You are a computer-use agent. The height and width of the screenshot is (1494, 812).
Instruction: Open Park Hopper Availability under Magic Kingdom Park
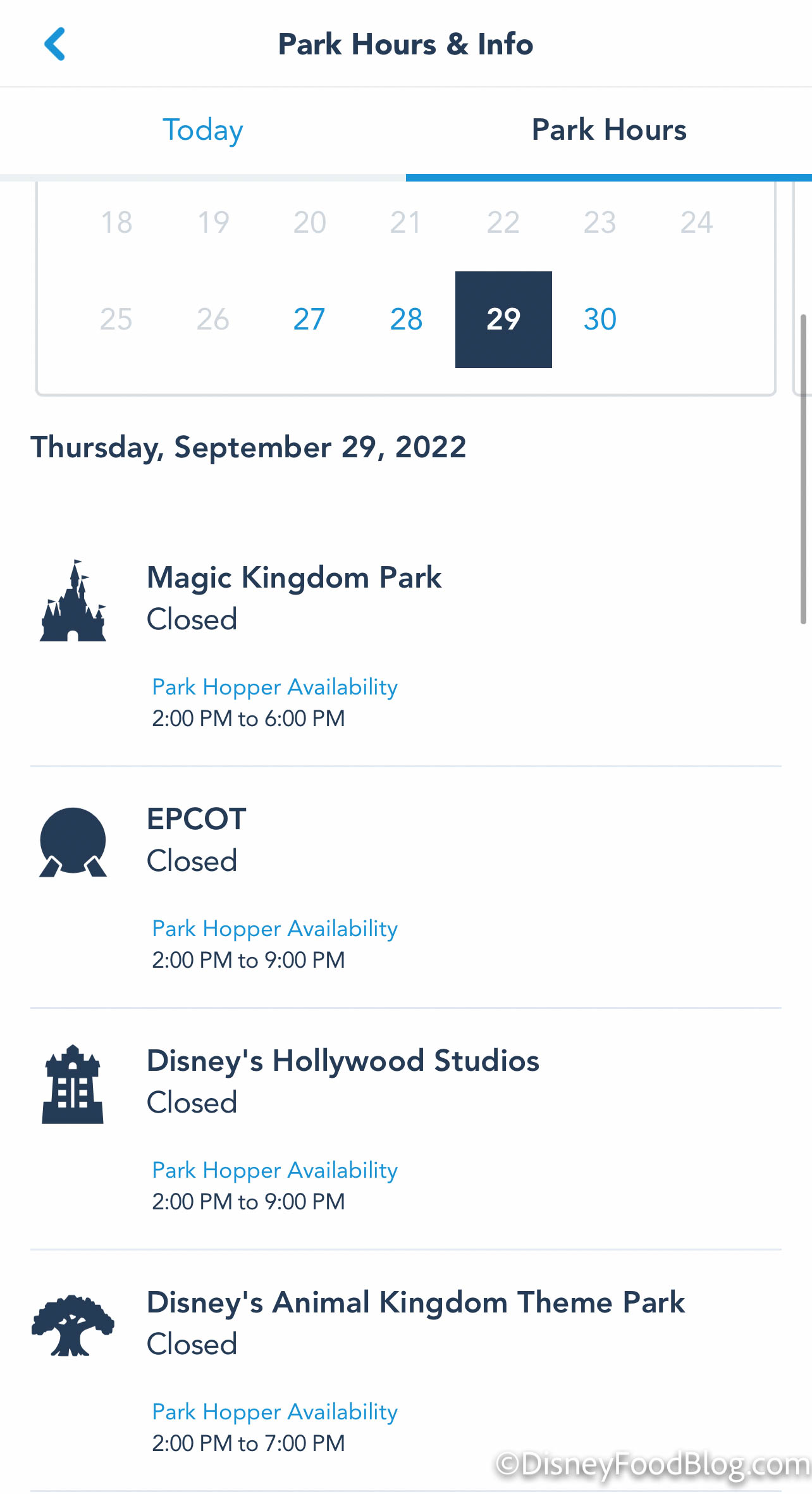275,687
